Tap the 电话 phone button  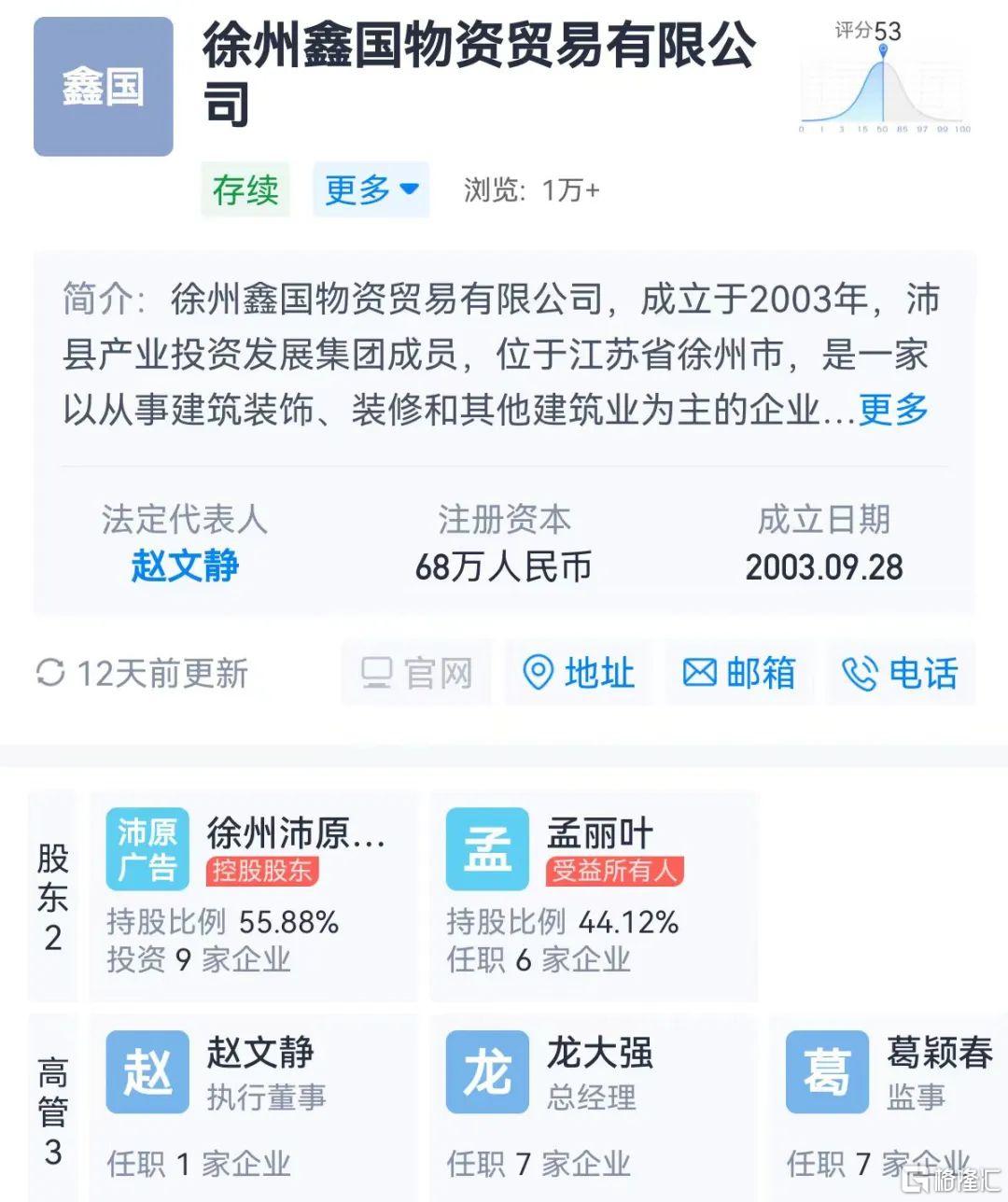901,673
